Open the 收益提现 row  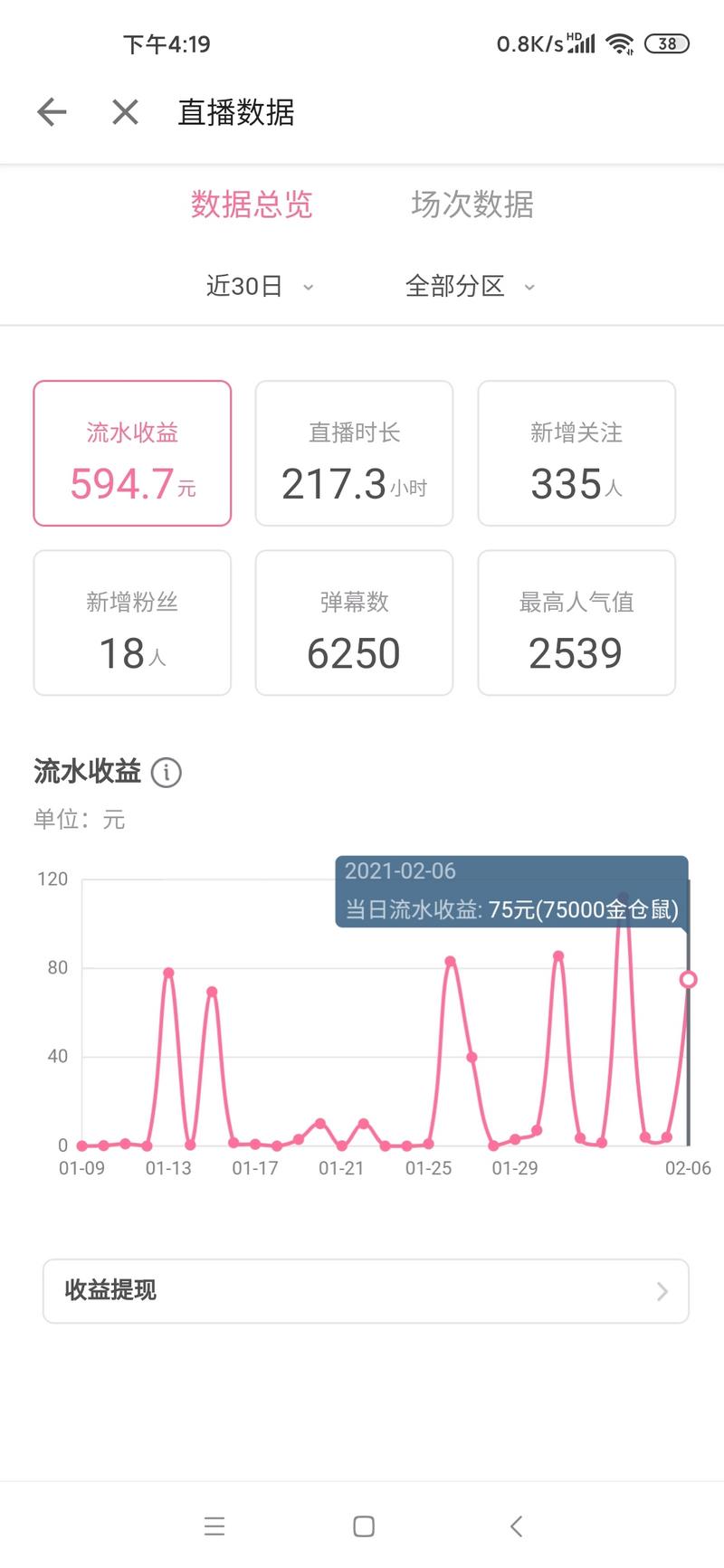click(x=366, y=1291)
